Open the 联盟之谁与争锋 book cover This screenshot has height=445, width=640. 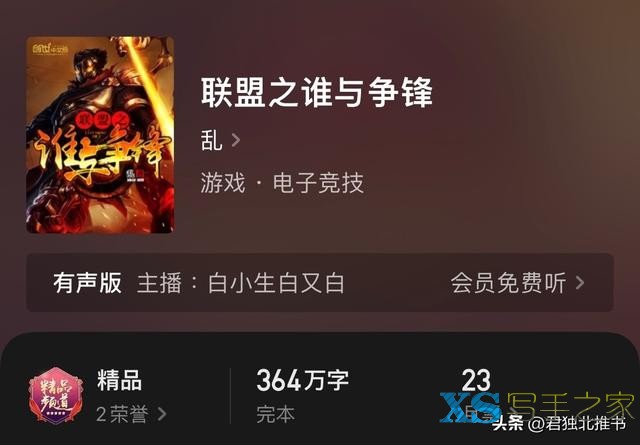99,135
